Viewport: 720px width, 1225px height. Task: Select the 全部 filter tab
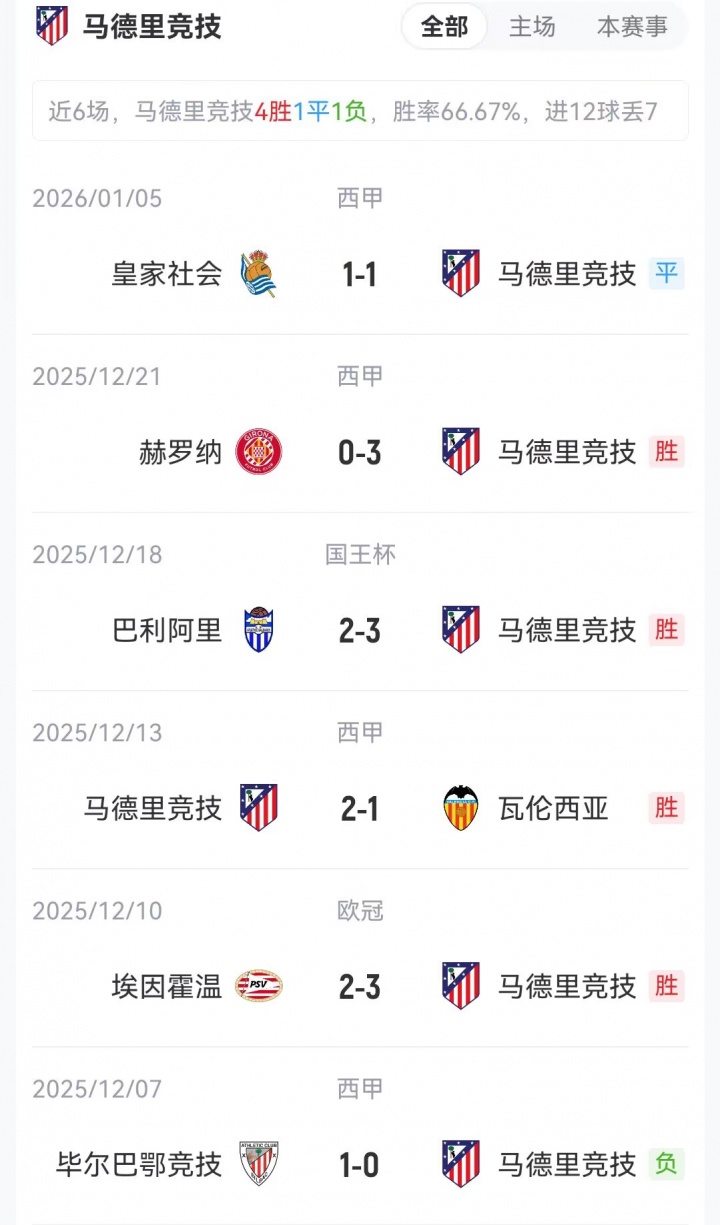tap(444, 27)
